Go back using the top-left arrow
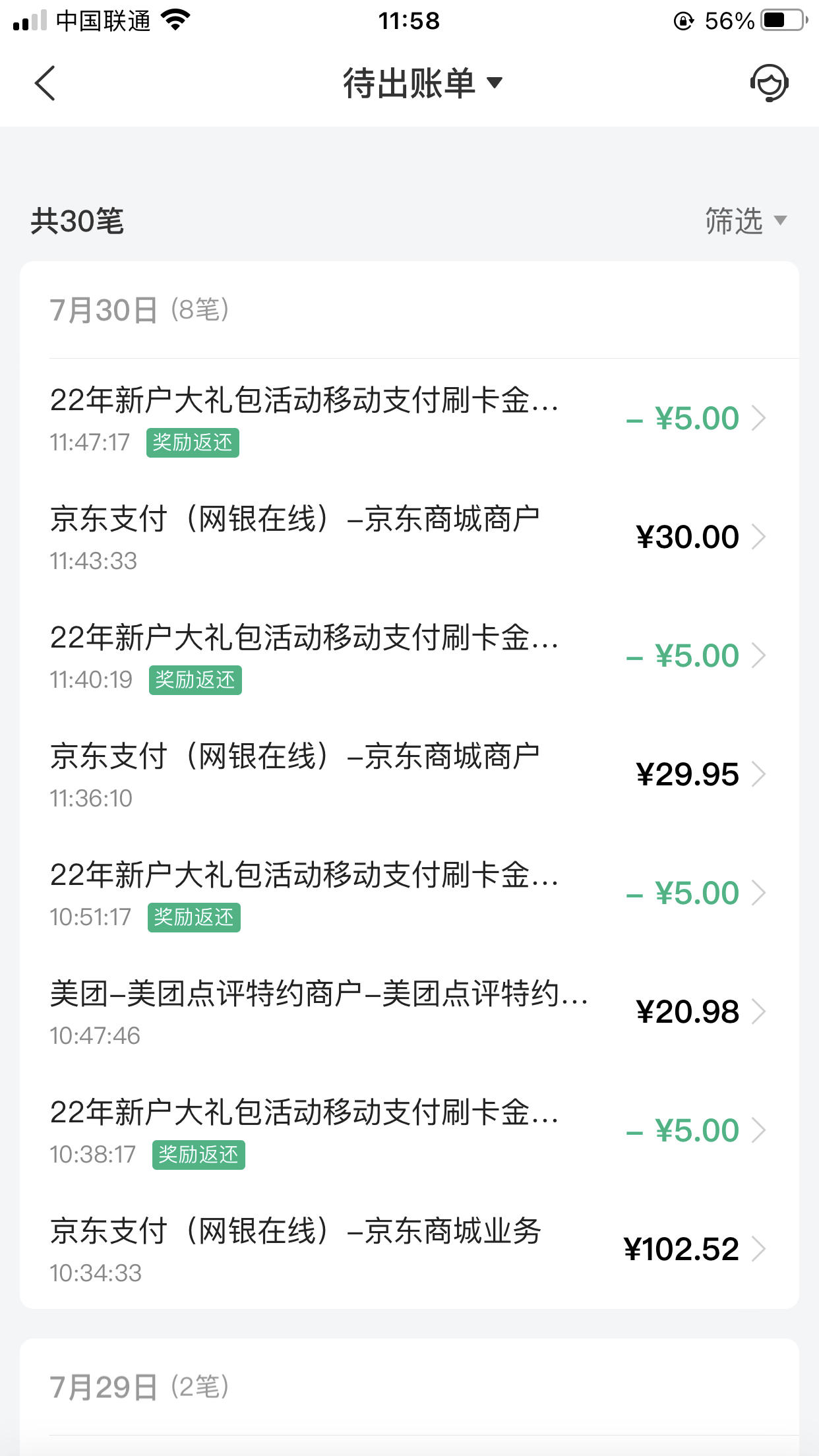The image size is (819, 1456). (45, 83)
